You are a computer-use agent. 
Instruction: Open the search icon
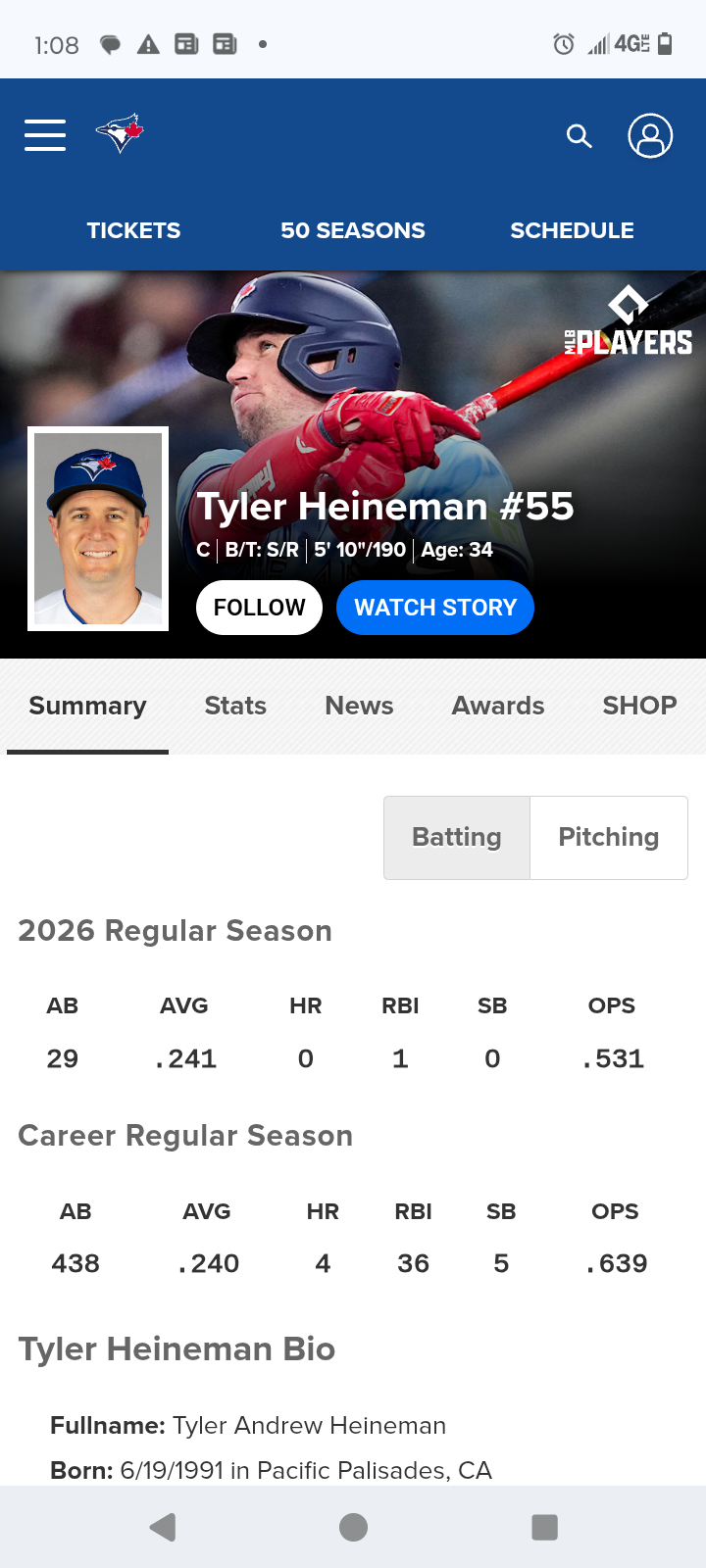pos(580,136)
